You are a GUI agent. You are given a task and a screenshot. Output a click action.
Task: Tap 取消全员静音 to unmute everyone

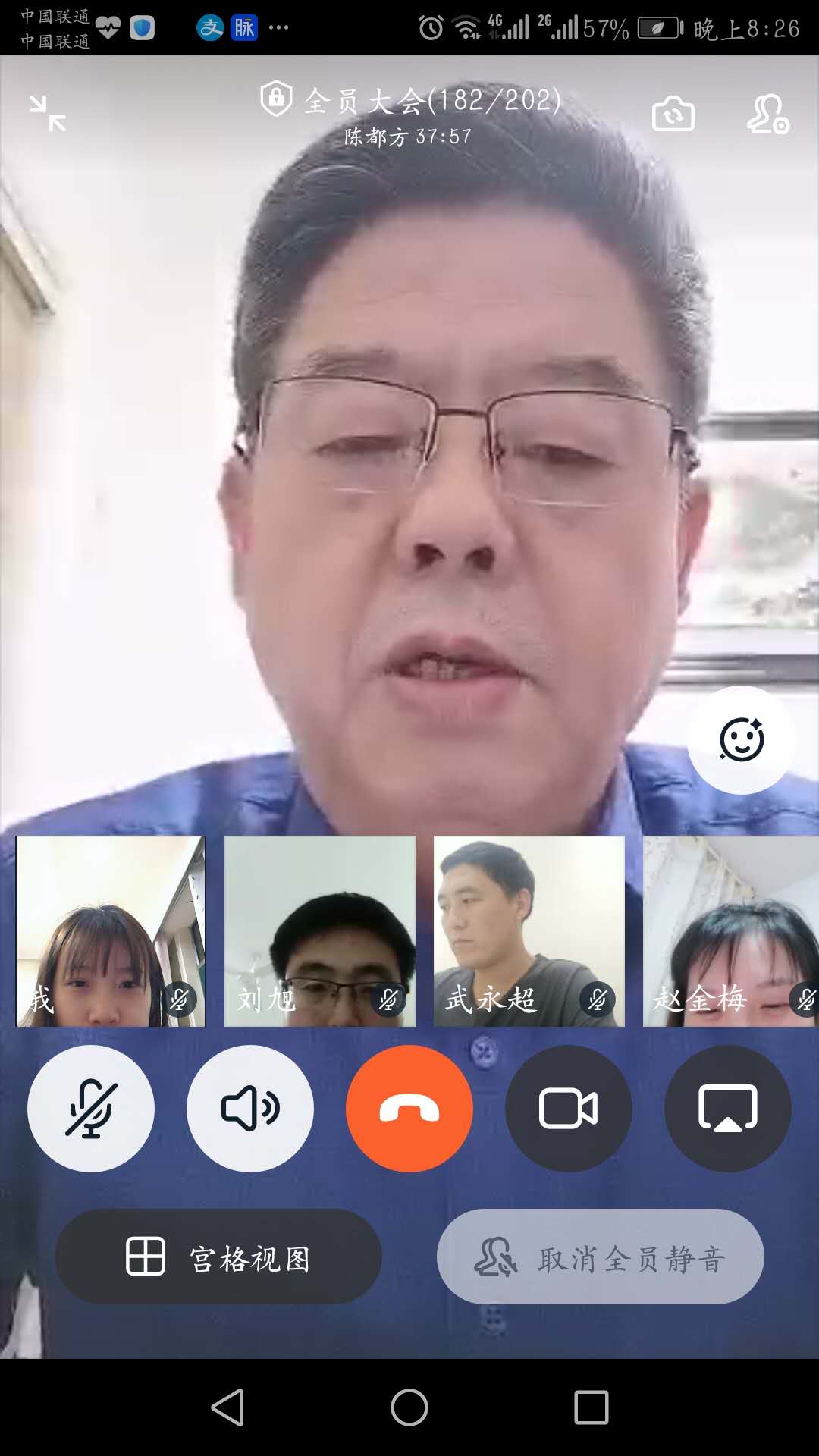coord(600,1257)
